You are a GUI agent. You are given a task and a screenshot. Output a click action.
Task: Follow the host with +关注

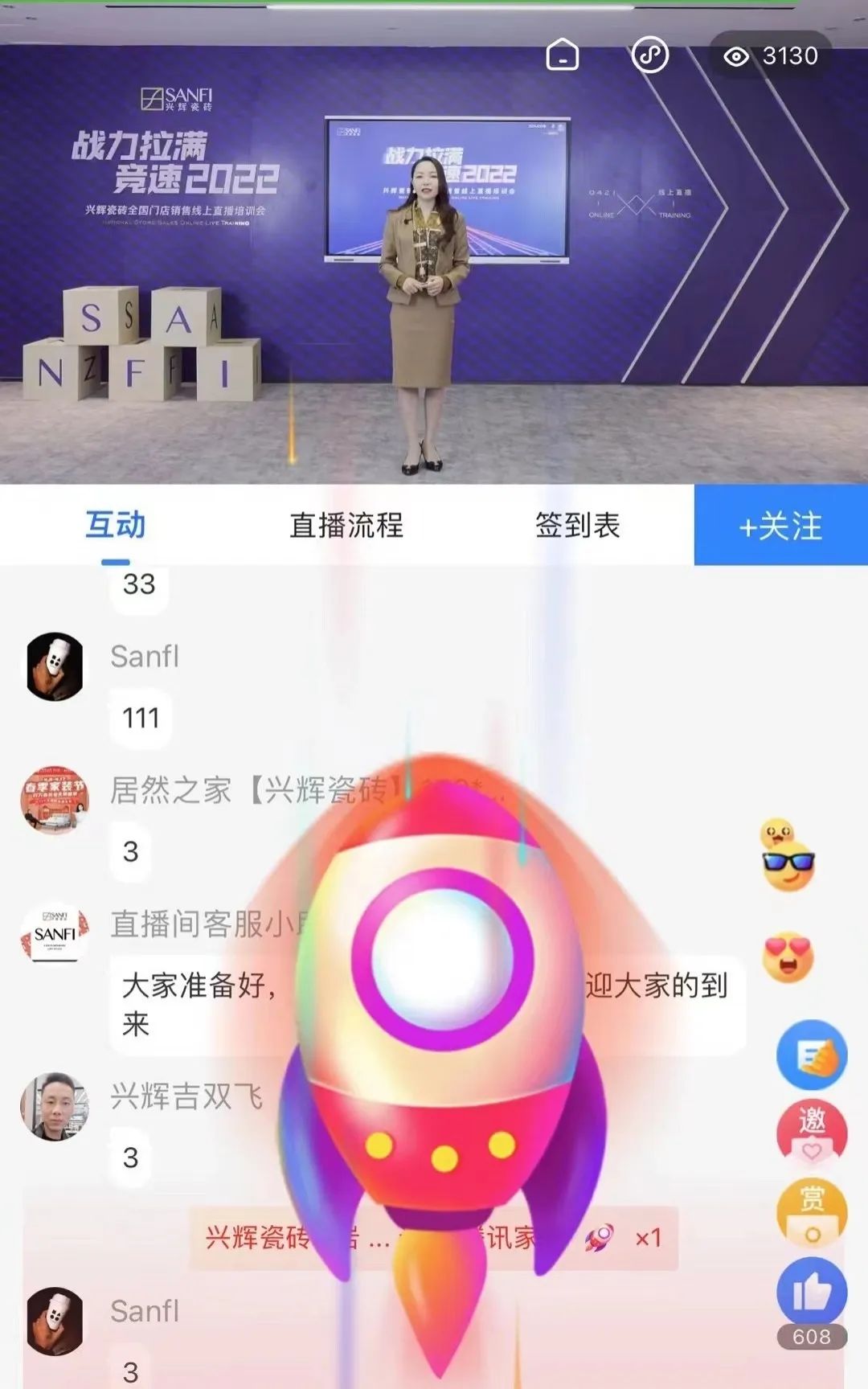[x=780, y=526]
